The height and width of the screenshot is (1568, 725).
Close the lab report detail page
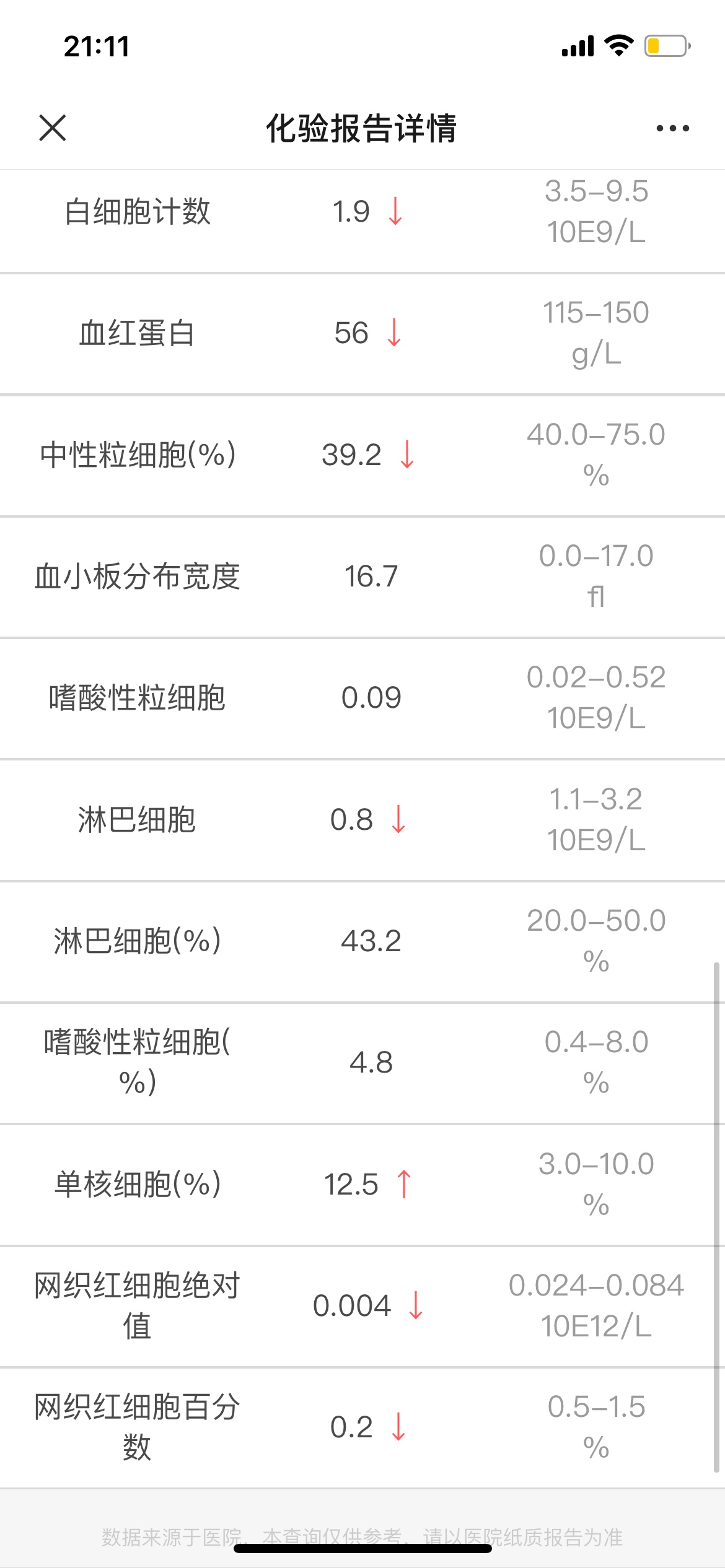(53, 128)
